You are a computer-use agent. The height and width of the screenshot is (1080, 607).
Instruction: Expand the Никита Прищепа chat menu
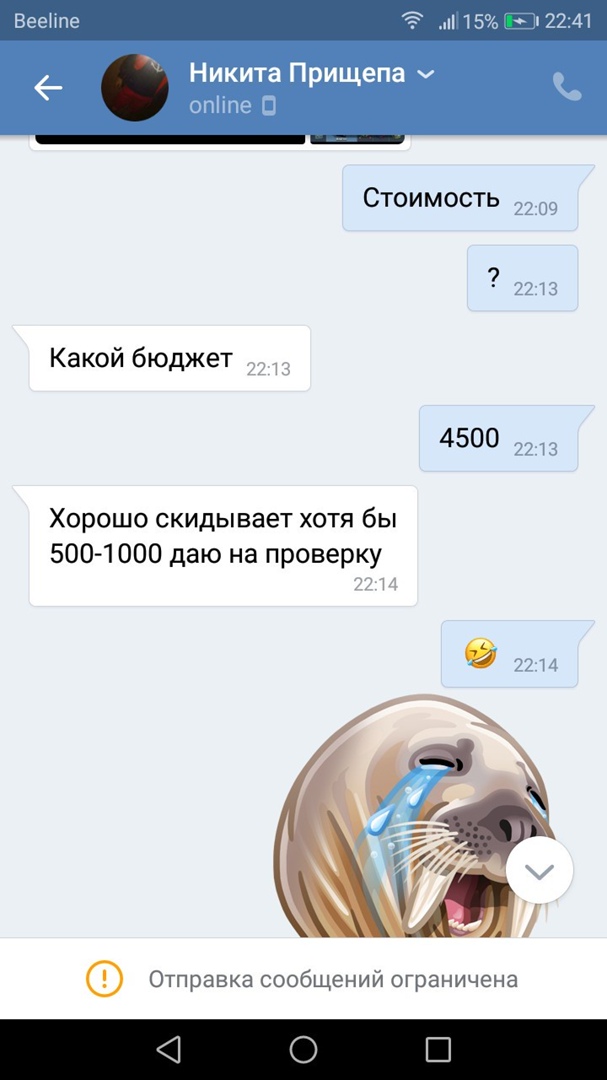click(426, 74)
